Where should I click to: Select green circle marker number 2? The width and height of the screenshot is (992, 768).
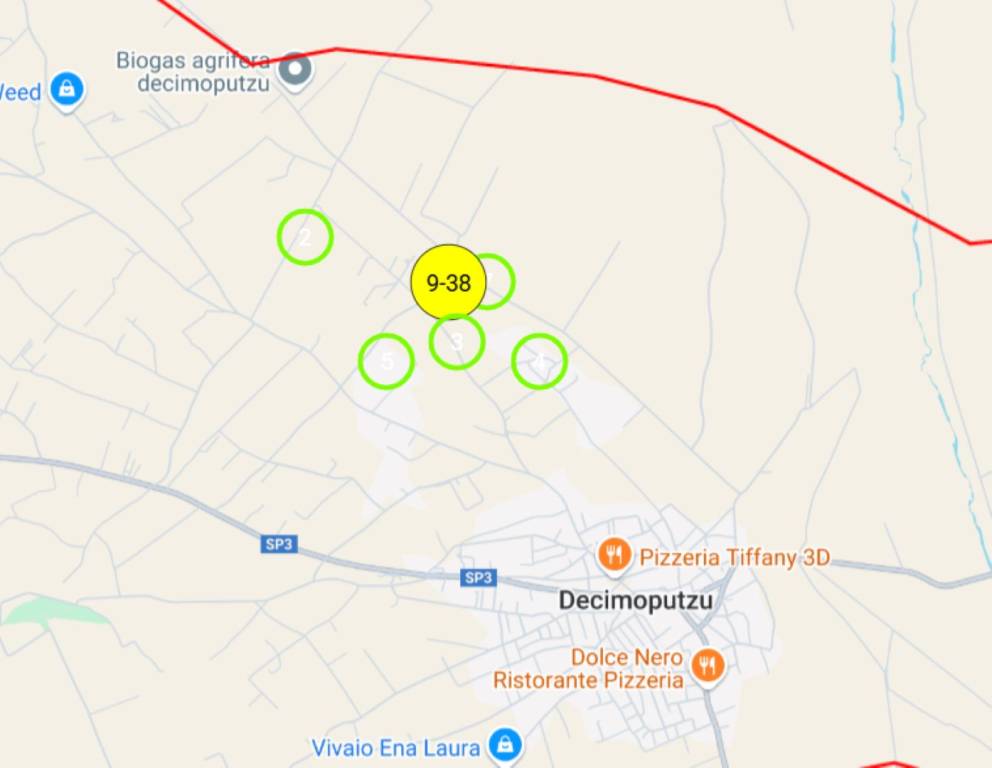pos(305,237)
